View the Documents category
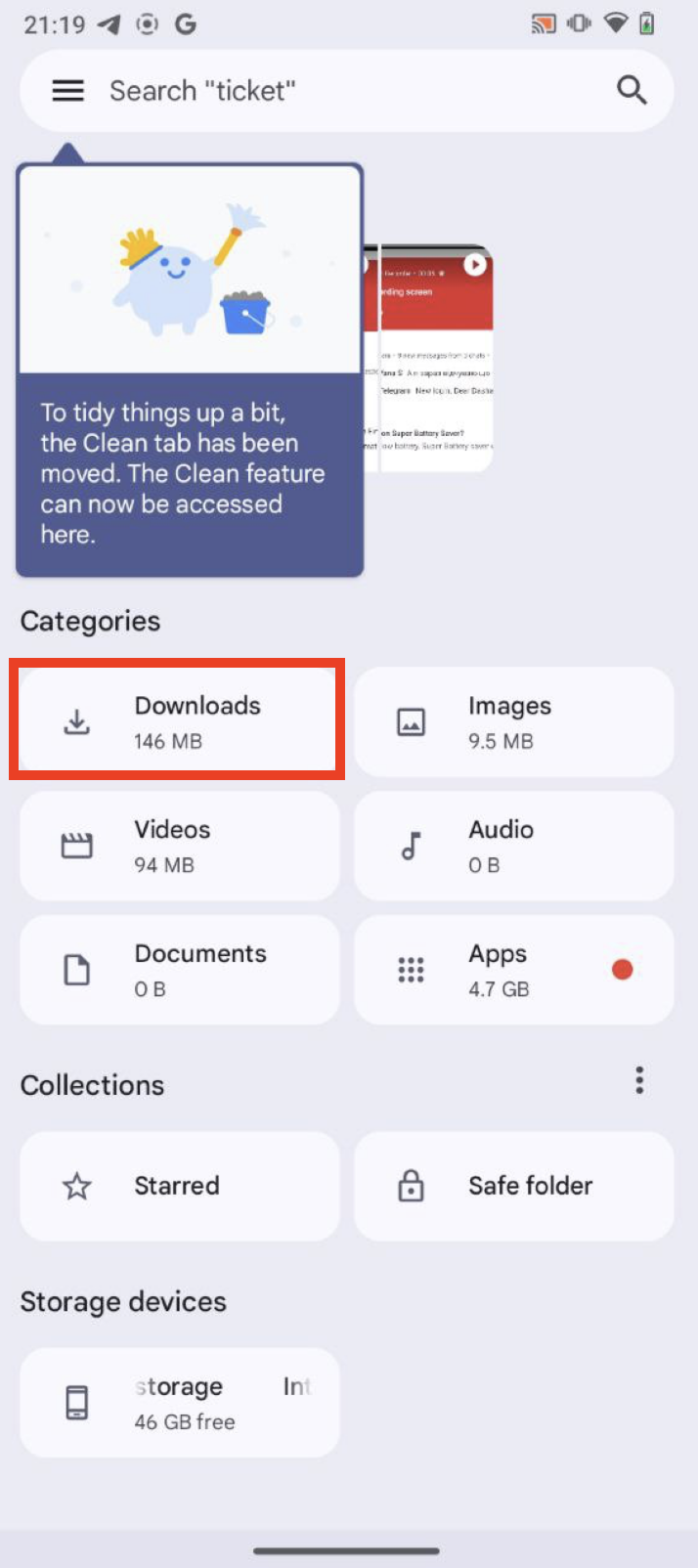Viewport: 698px width, 1568px height. (x=180, y=970)
